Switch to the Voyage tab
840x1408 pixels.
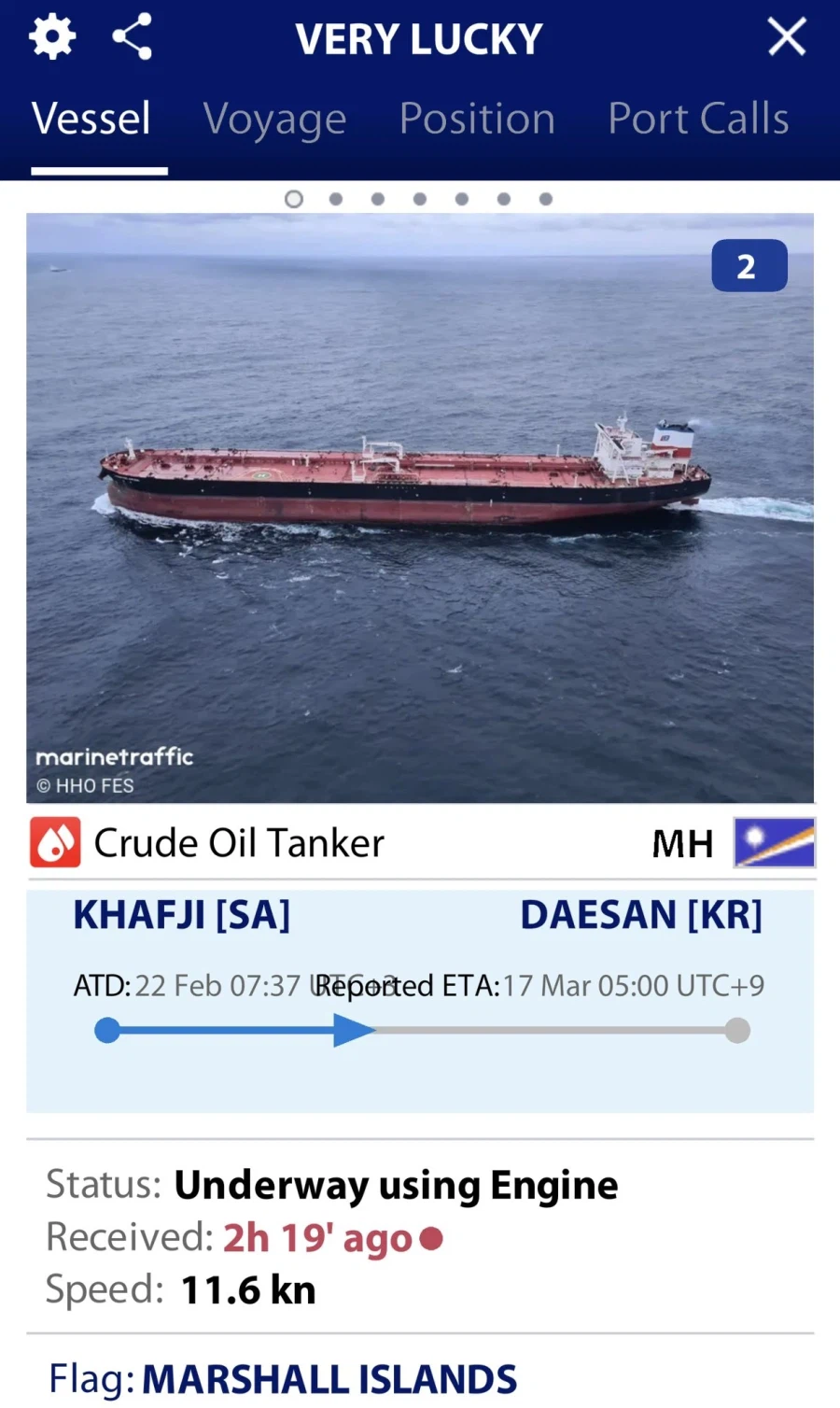click(274, 120)
